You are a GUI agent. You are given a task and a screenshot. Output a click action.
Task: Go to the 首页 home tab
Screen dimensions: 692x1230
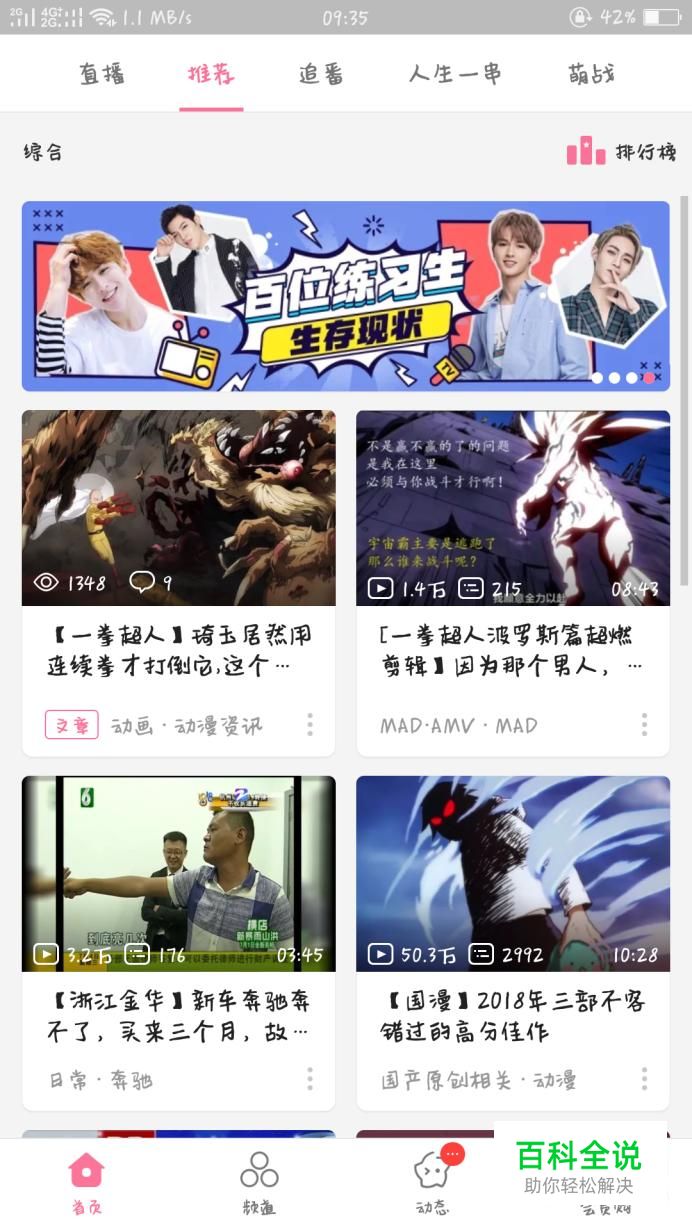pos(86,1180)
